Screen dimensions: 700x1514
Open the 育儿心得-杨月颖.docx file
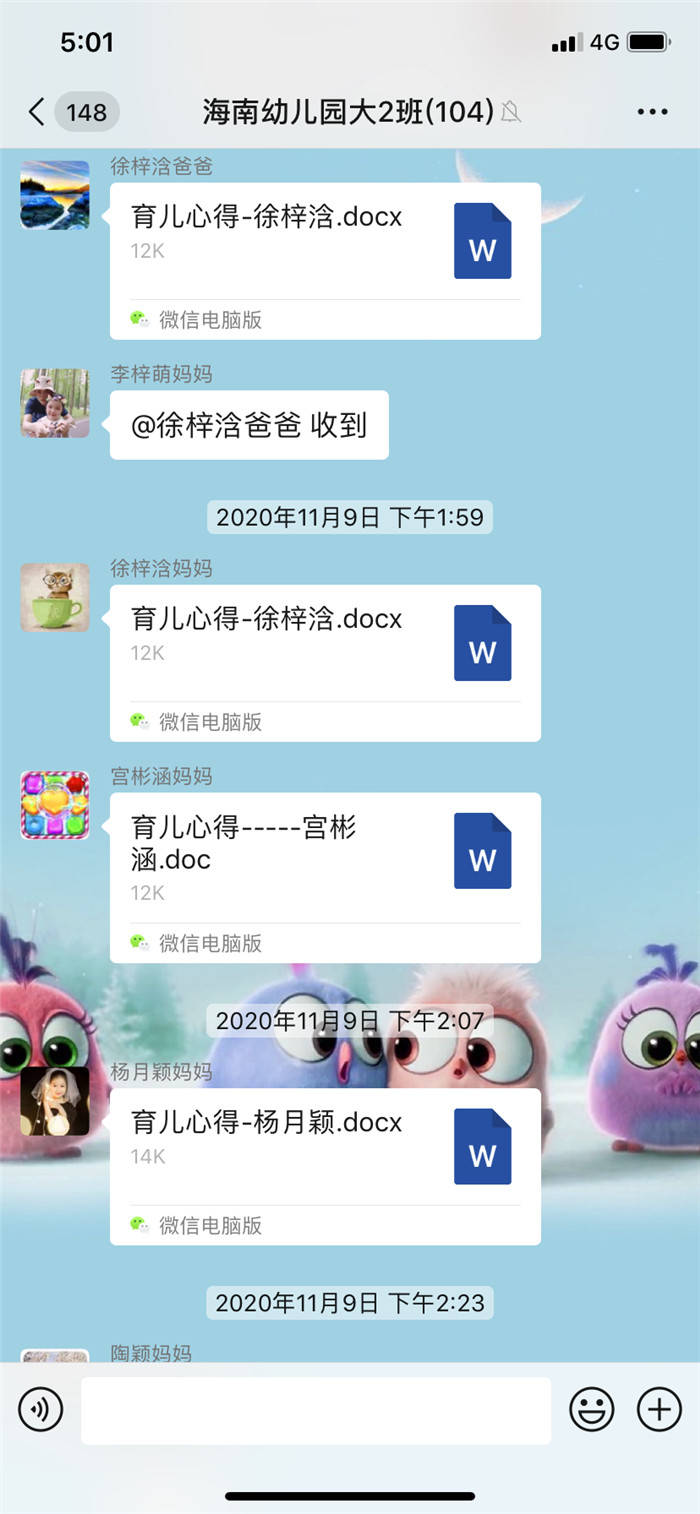point(325,1167)
